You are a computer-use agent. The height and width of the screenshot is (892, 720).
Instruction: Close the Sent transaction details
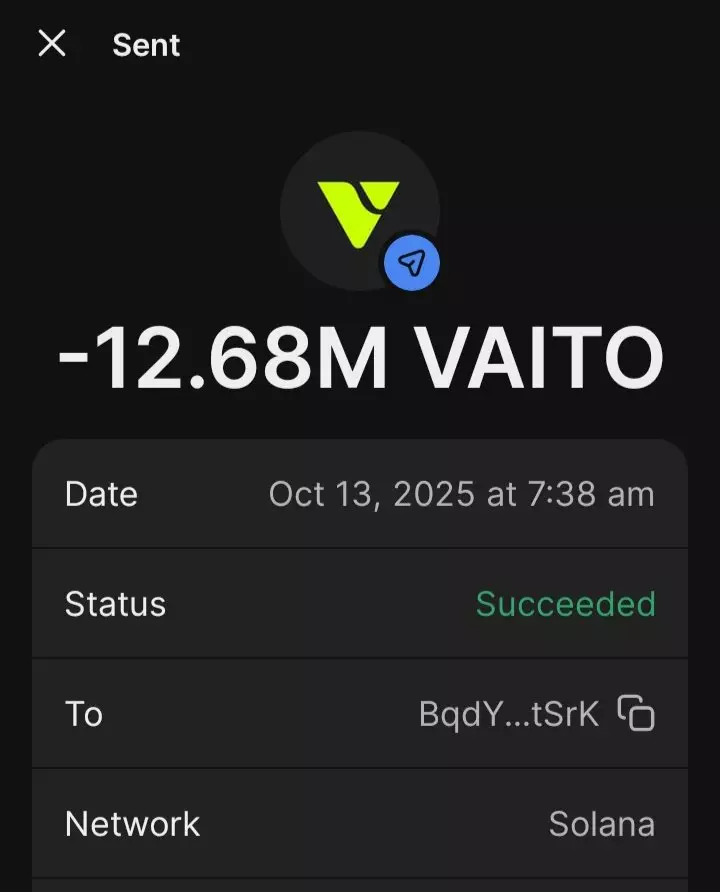(51, 44)
